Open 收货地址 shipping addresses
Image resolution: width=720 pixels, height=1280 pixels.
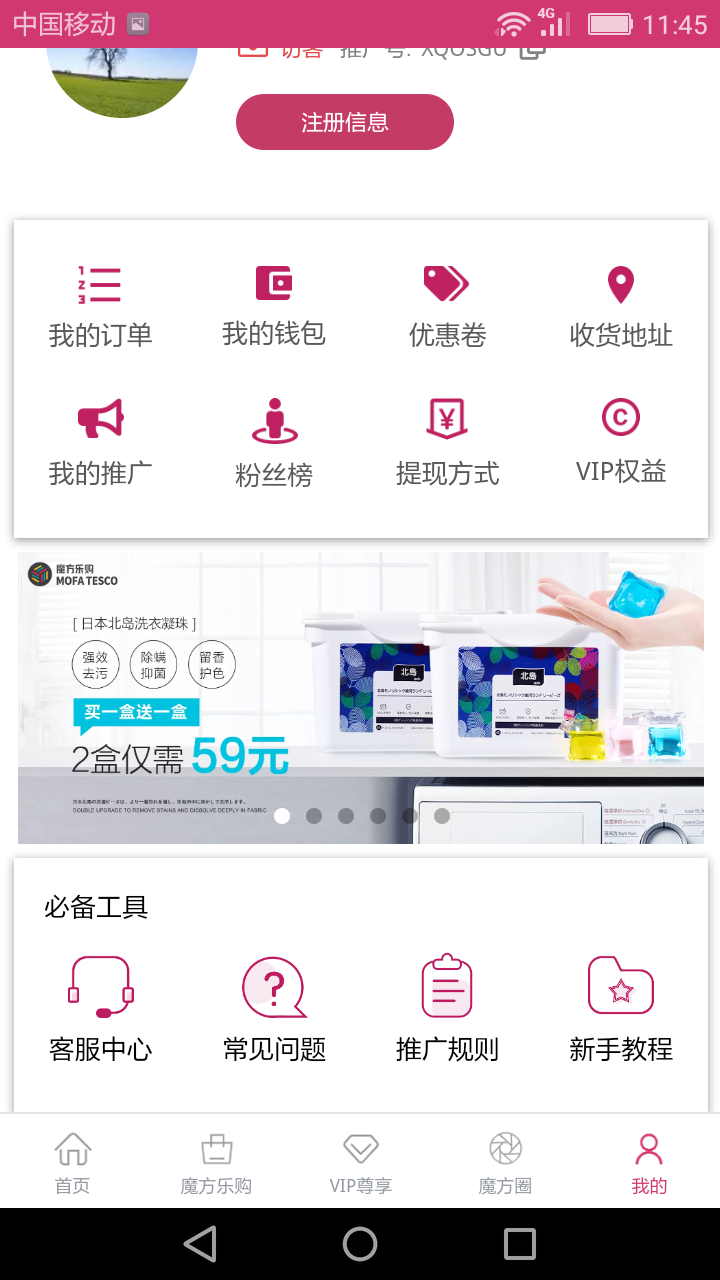pyautogui.click(x=620, y=306)
